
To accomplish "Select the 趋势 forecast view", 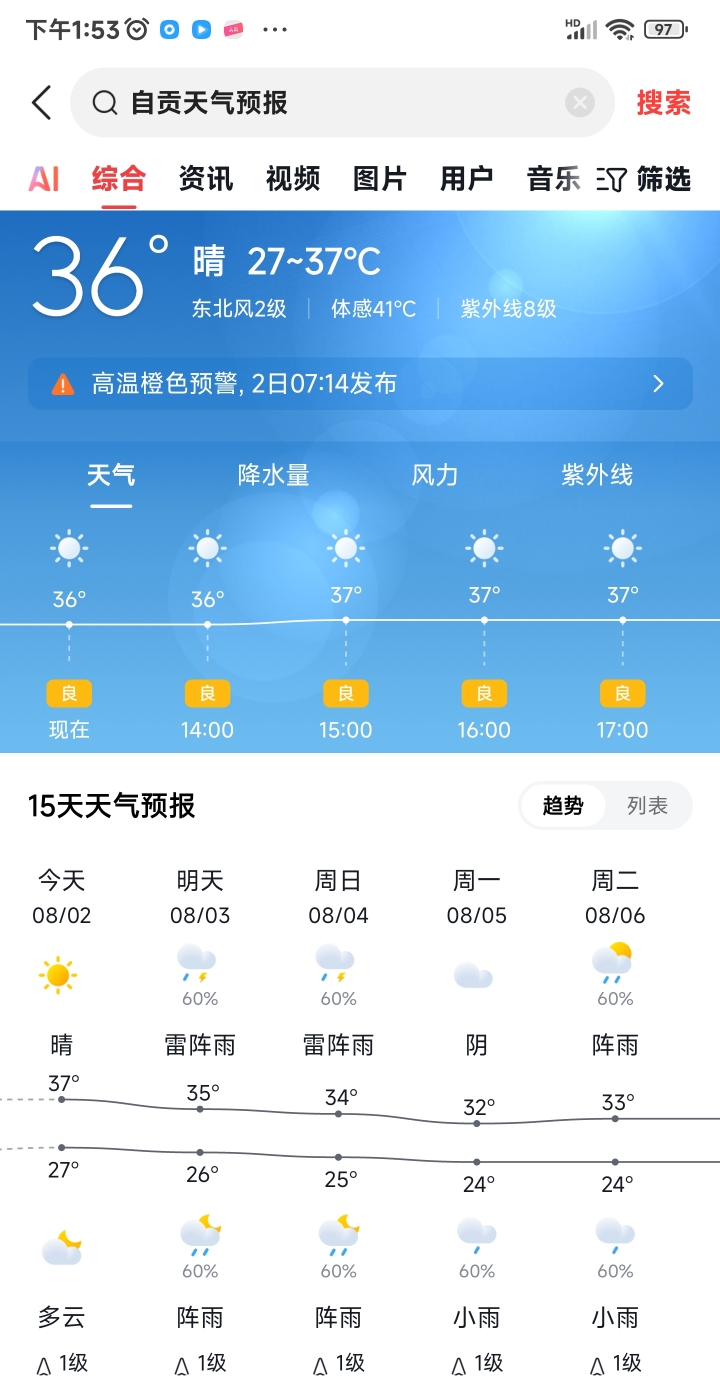I will pyautogui.click(x=563, y=806).
